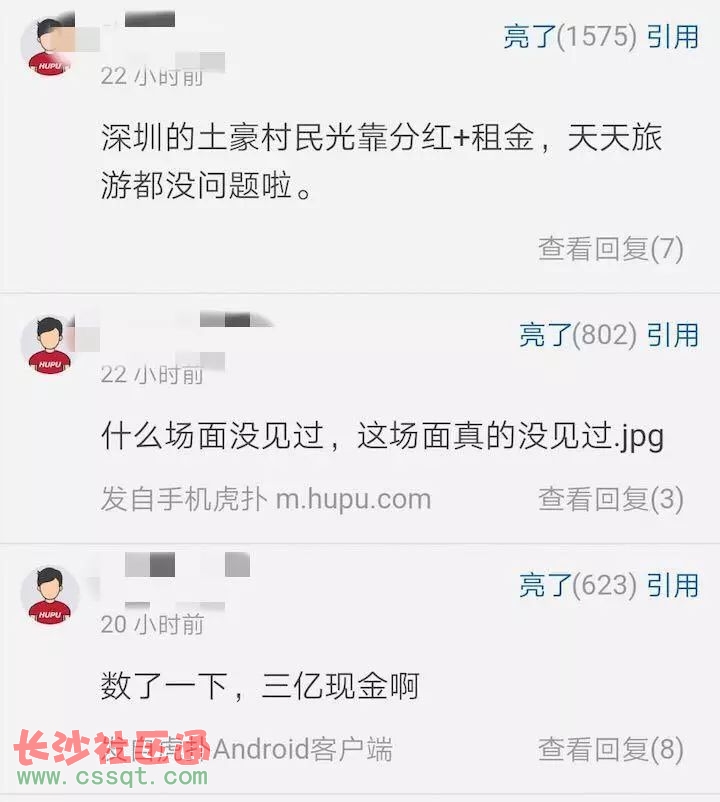
Task: Like the 三亿现金 comment showing 623
Action: 577,585
